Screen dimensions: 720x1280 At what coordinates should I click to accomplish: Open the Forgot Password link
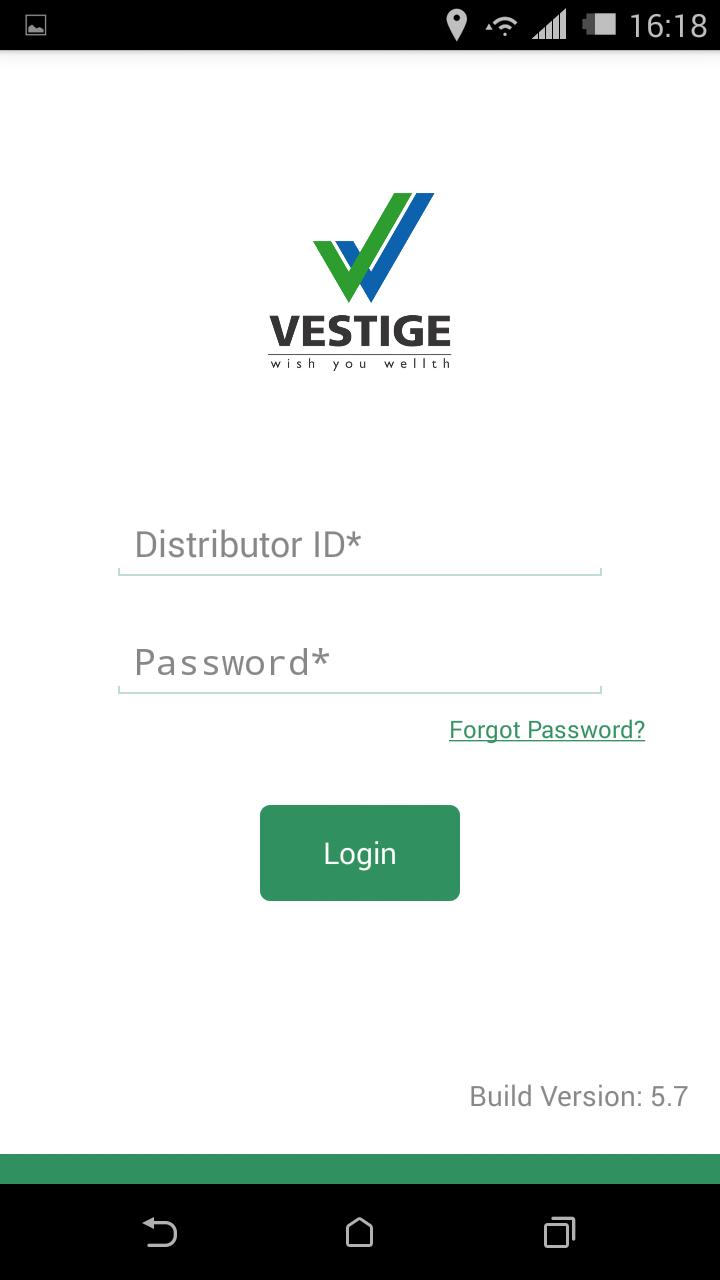click(547, 730)
